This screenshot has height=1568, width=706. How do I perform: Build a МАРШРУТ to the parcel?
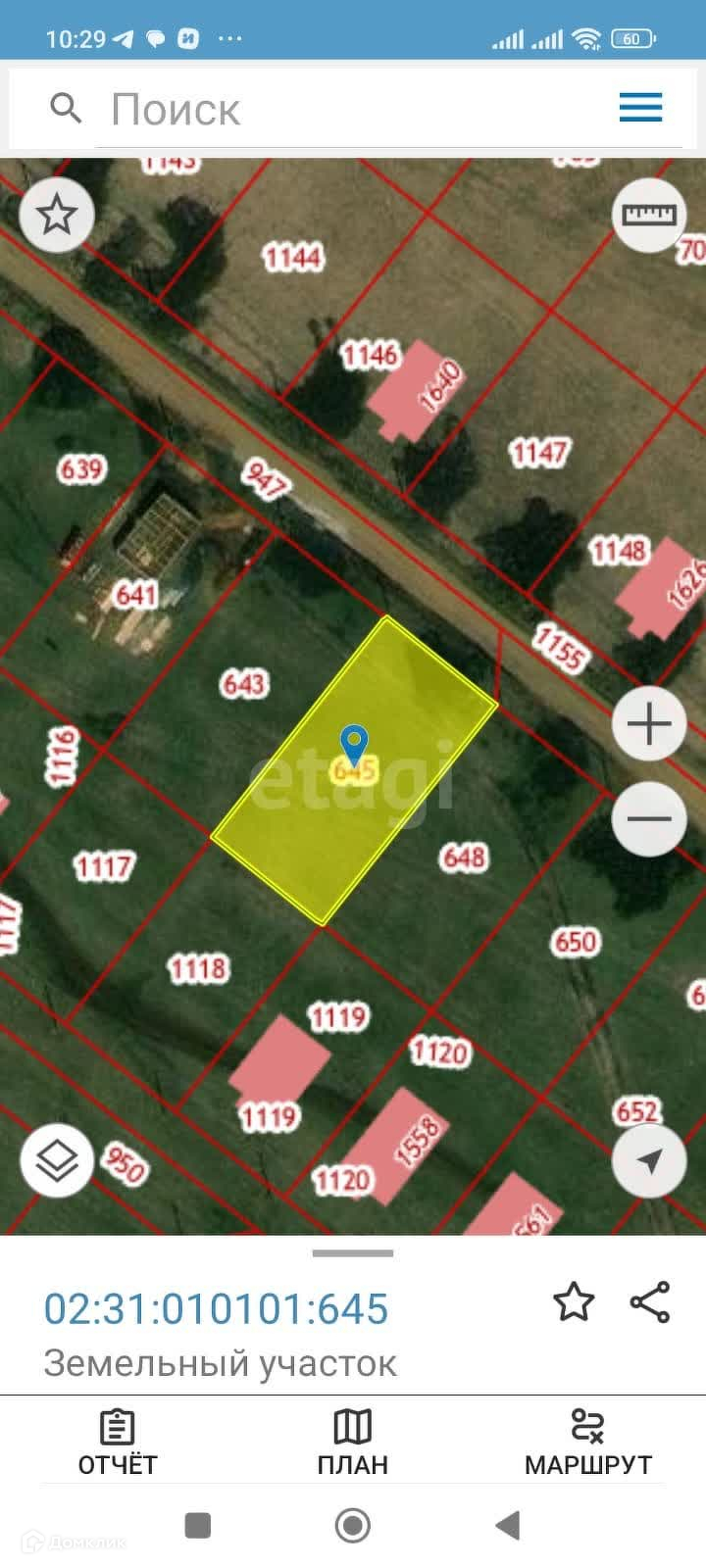click(588, 1443)
